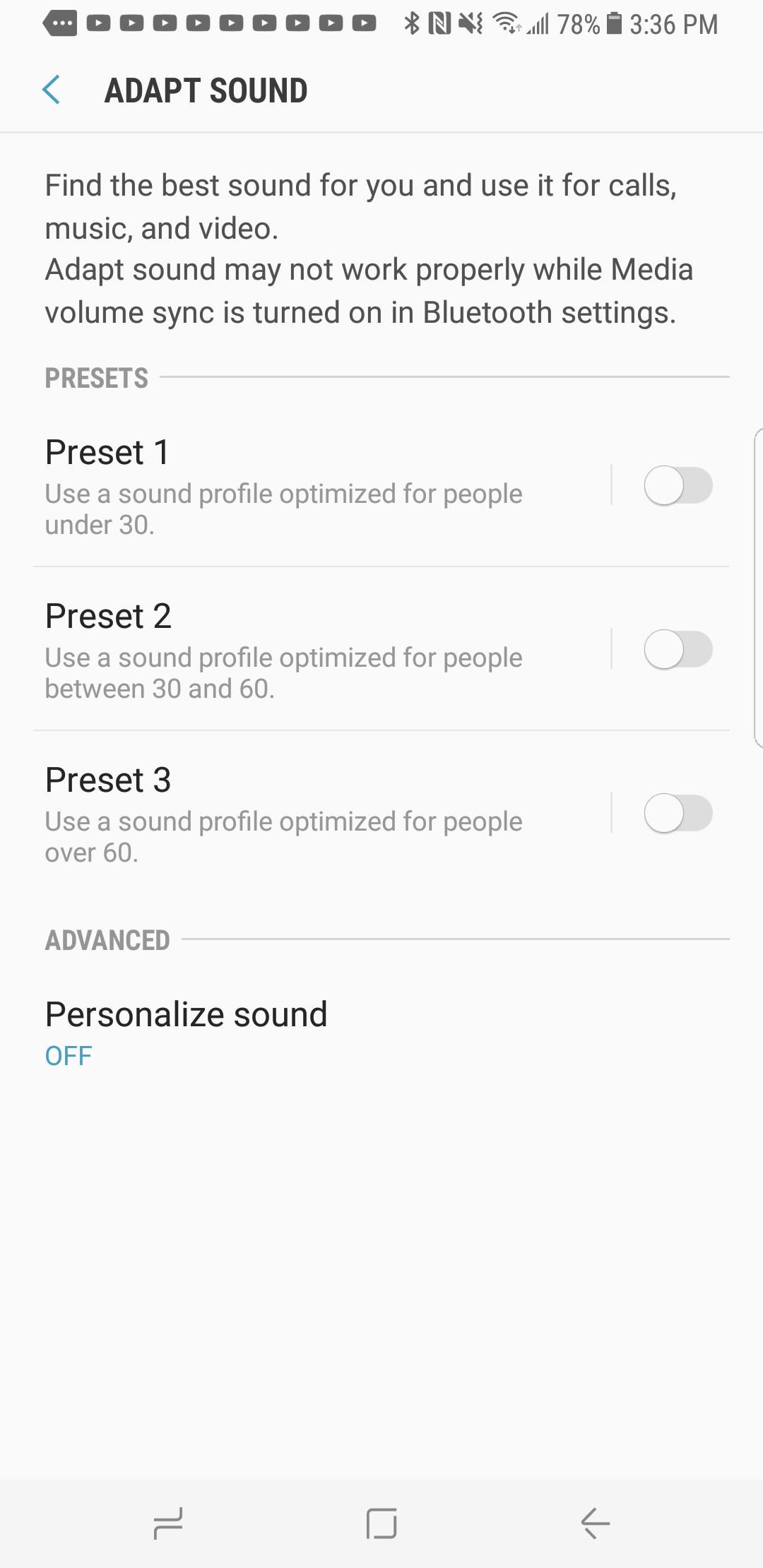Turn on the Preset 2 switch

(x=678, y=649)
